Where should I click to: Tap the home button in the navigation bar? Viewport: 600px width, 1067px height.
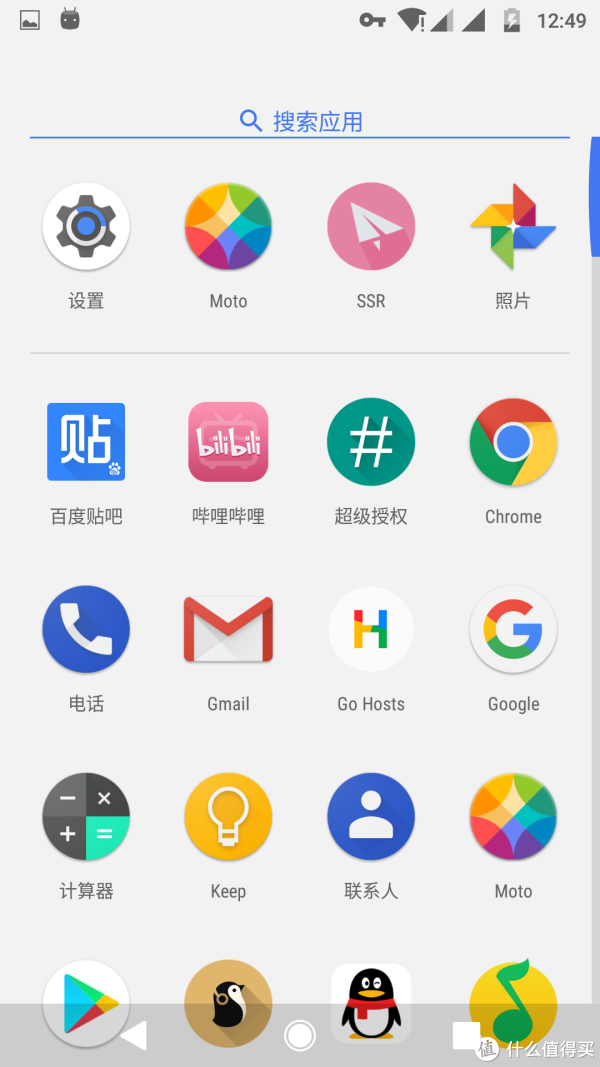(x=300, y=1035)
